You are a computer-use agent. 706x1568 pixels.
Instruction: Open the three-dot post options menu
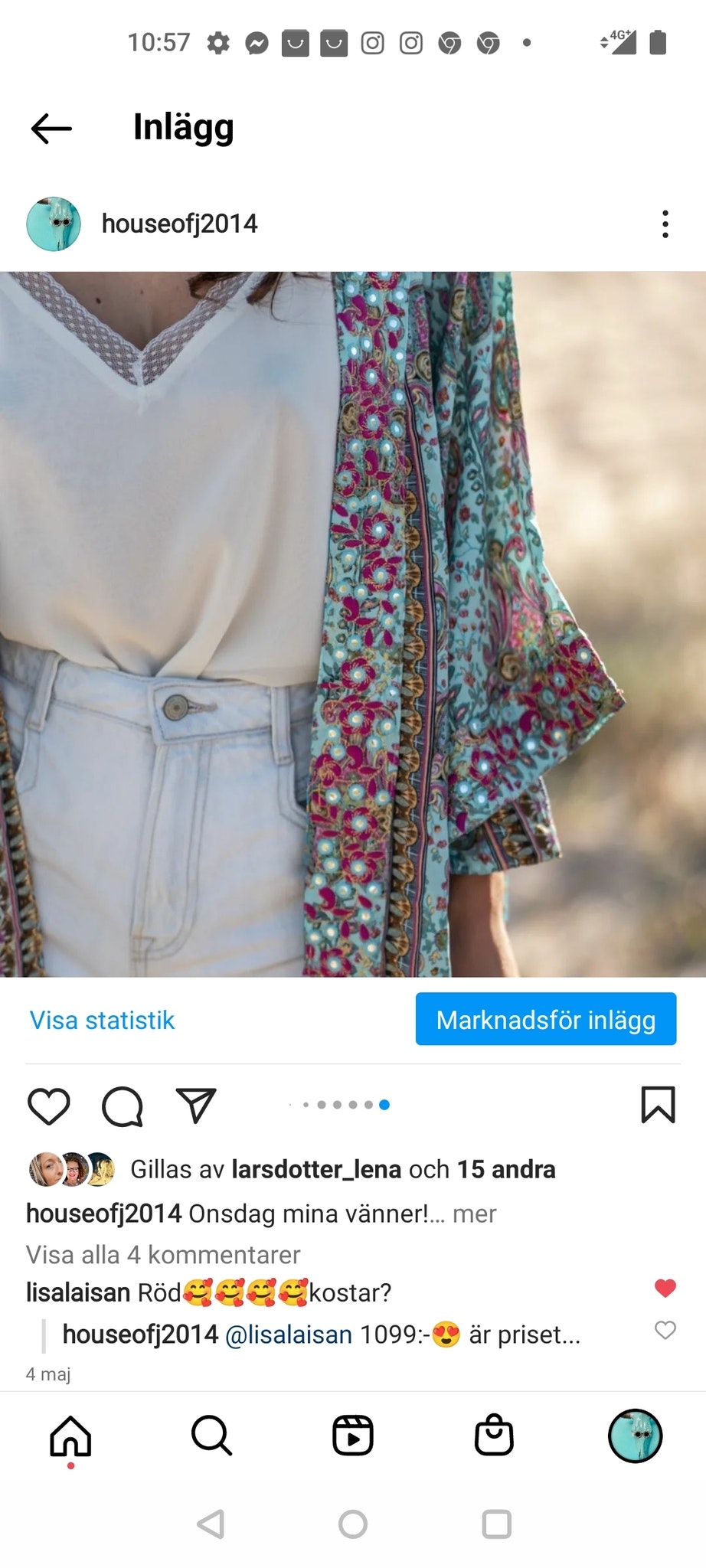[665, 224]
